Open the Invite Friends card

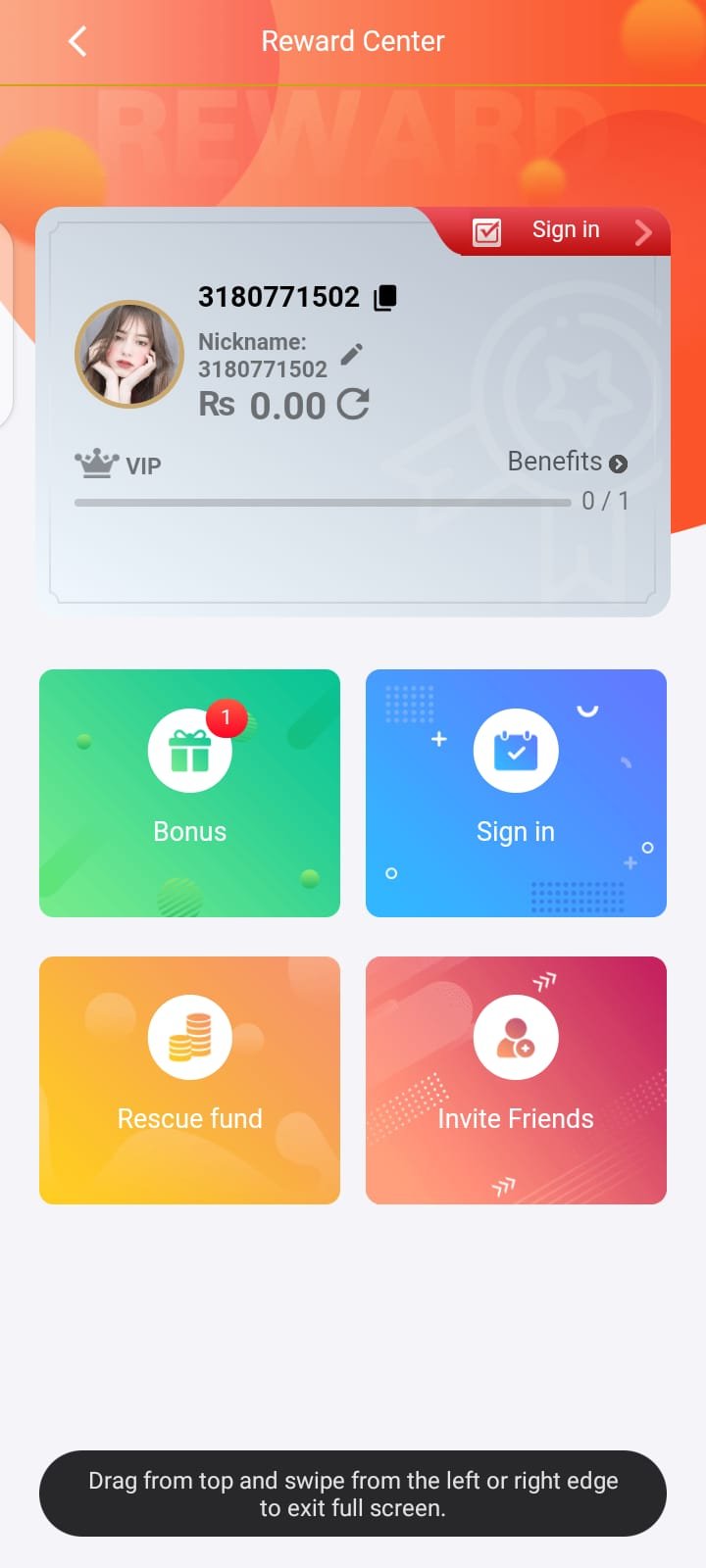(516, 1080)
